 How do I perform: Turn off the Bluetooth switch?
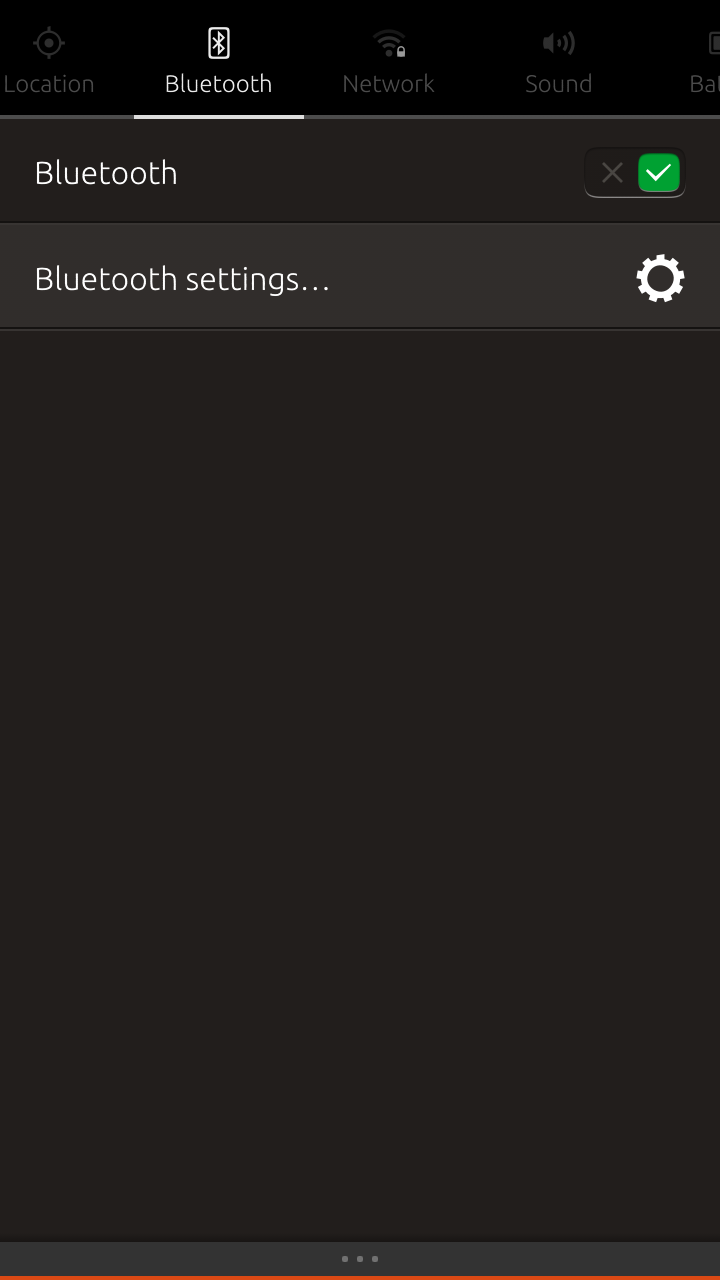(x=635, y=173)
